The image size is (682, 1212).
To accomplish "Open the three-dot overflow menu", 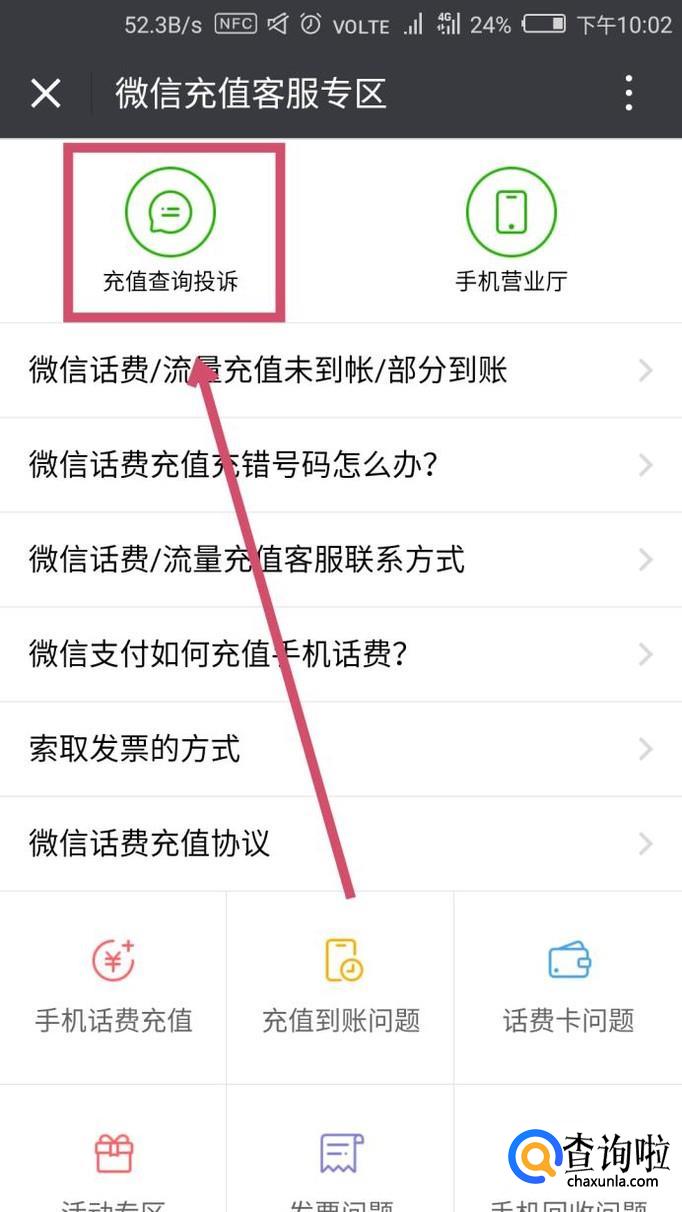I will point(628,94).
